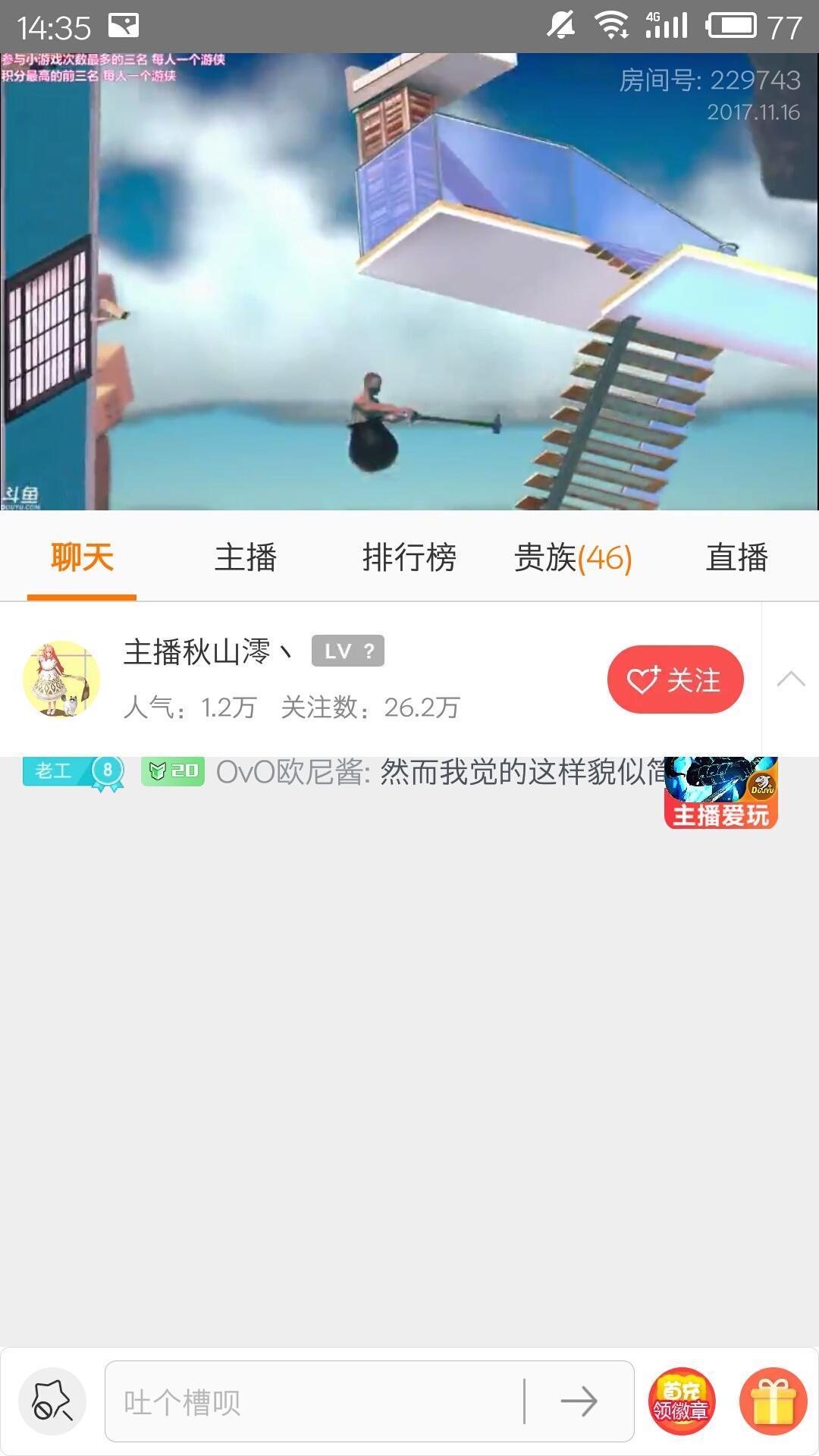Viewport: 819px width, 1456px height.
Task: Send the chat message arrow
Action: [579, 1401]
